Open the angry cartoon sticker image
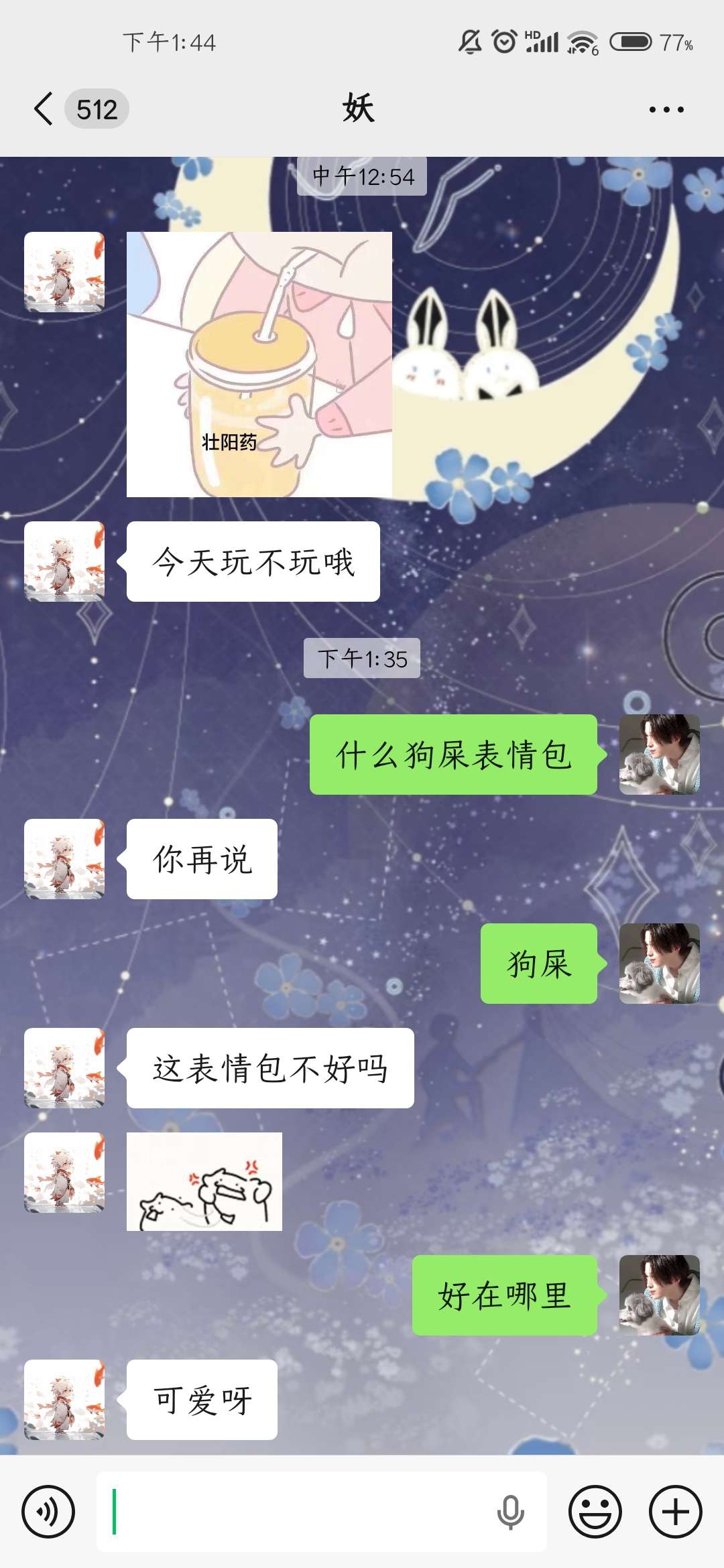The width and height of the screenshot is (724, 1568). tap(204, 1182)
